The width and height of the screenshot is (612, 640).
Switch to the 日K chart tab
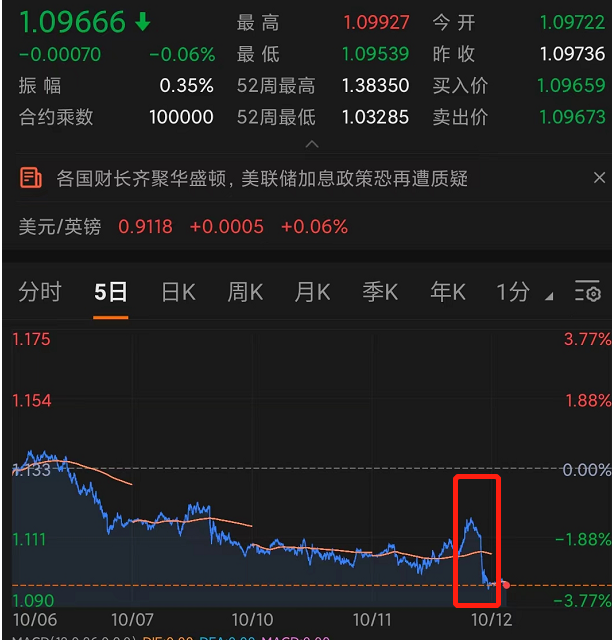click(x=178, y=292)
